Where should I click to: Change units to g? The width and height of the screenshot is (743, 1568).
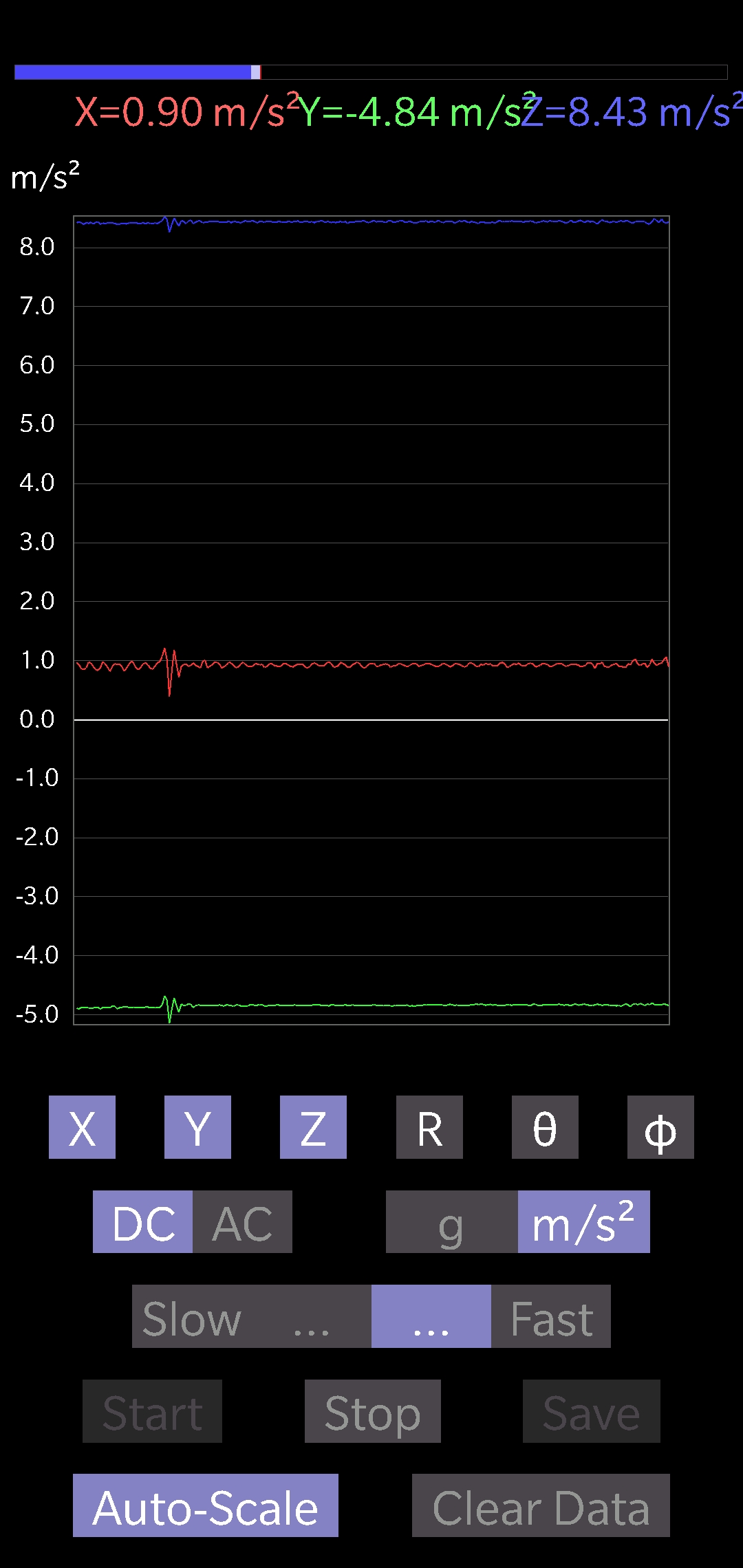point(451,1222)
